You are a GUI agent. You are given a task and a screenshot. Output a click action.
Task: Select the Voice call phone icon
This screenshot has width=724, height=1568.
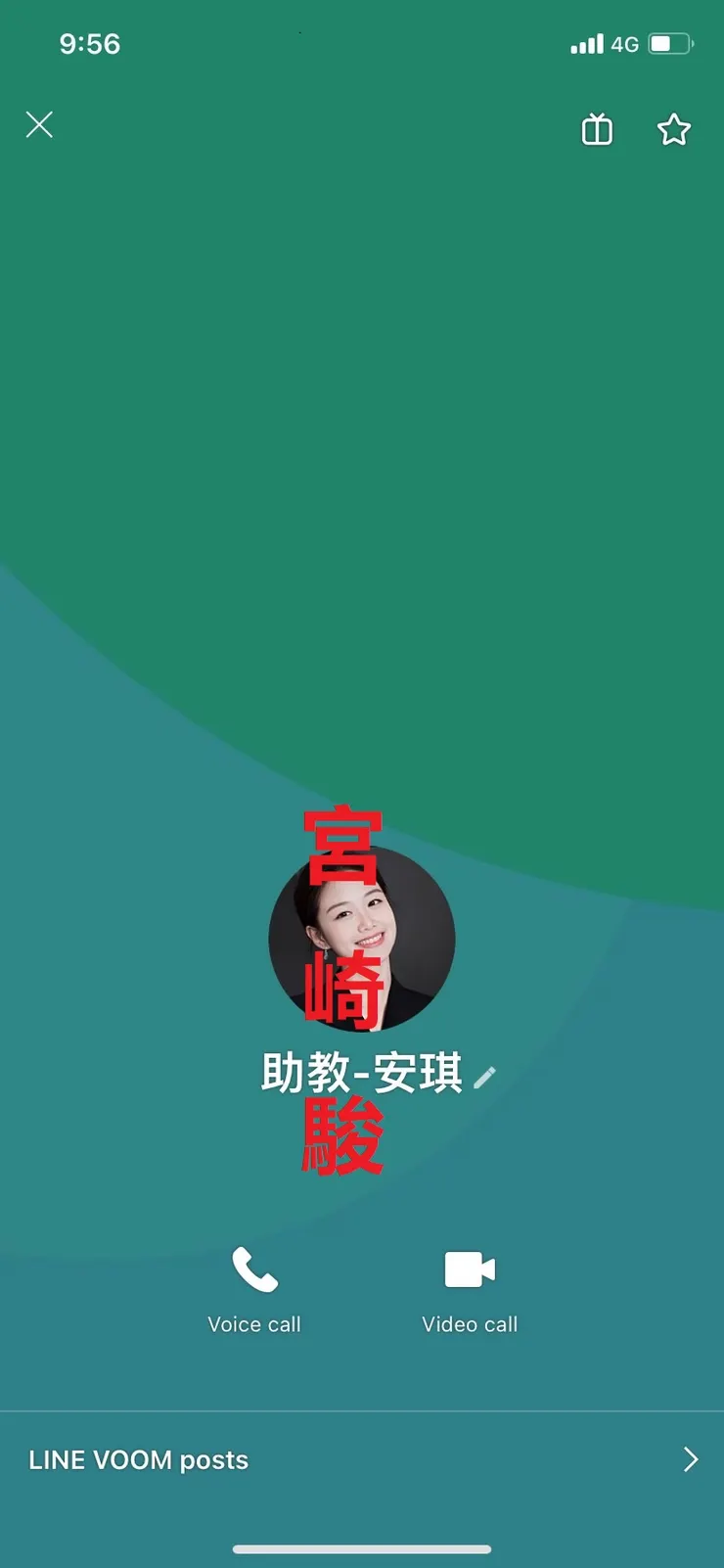click(x=253, y=1270)
